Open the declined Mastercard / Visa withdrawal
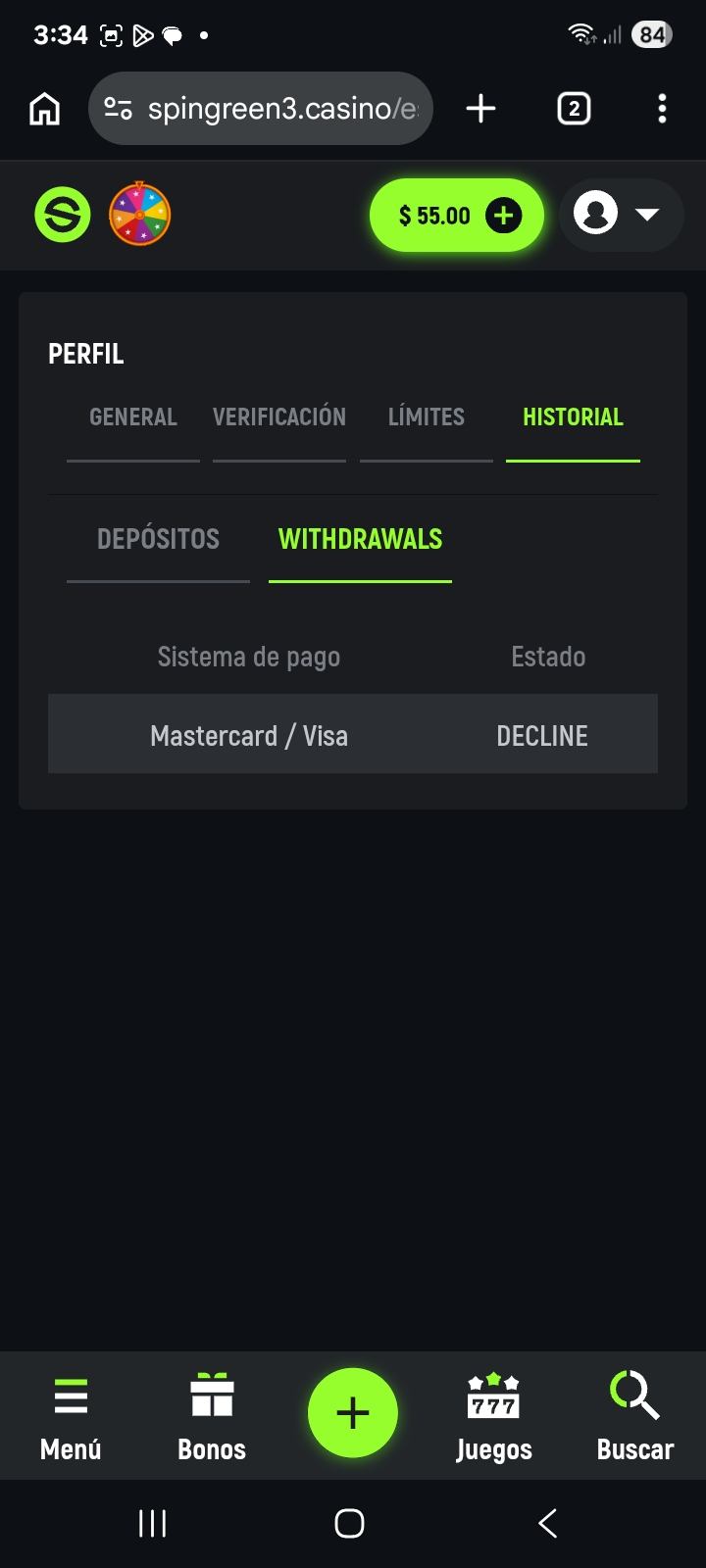706x1568 pixels. click(352, 733)
